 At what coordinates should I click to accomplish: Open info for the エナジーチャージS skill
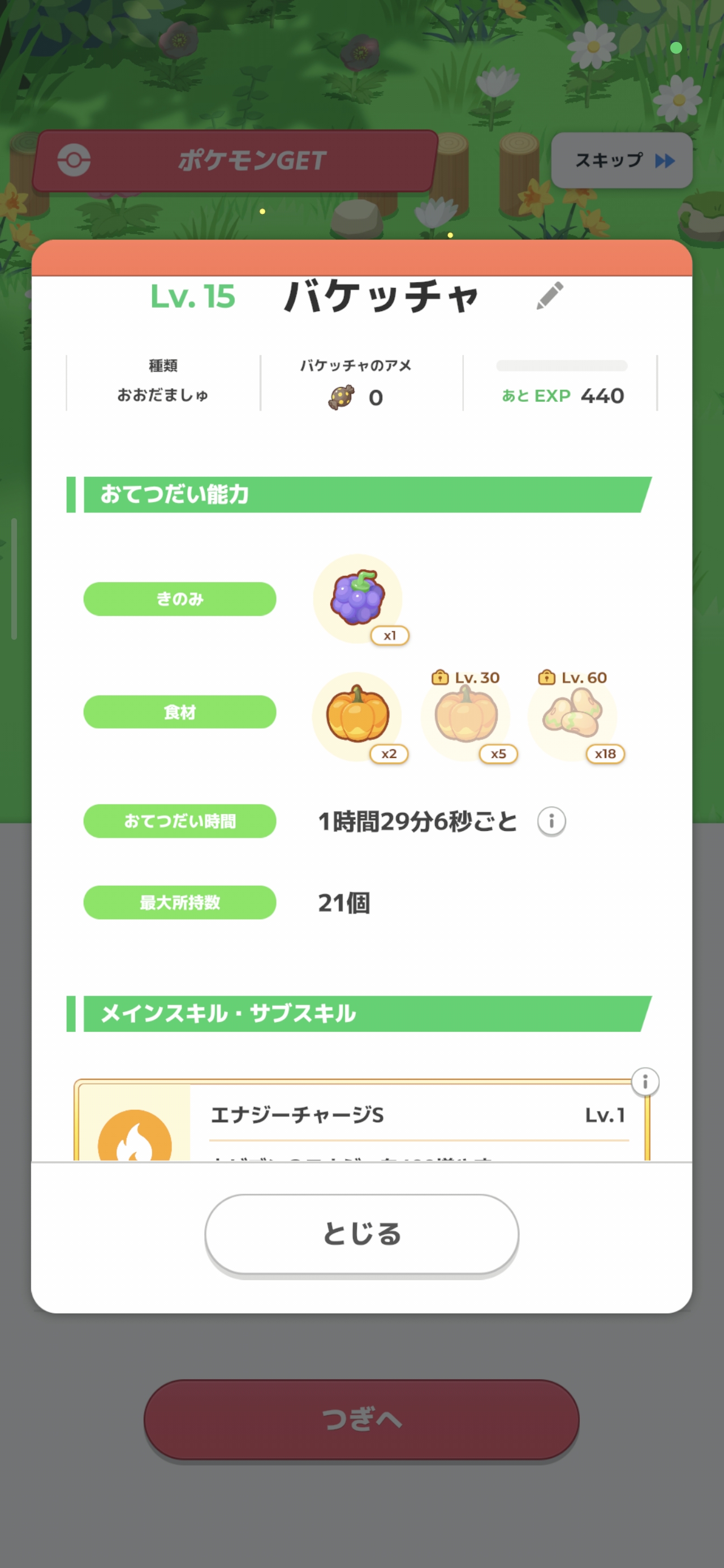click(x=645, y=1082)
